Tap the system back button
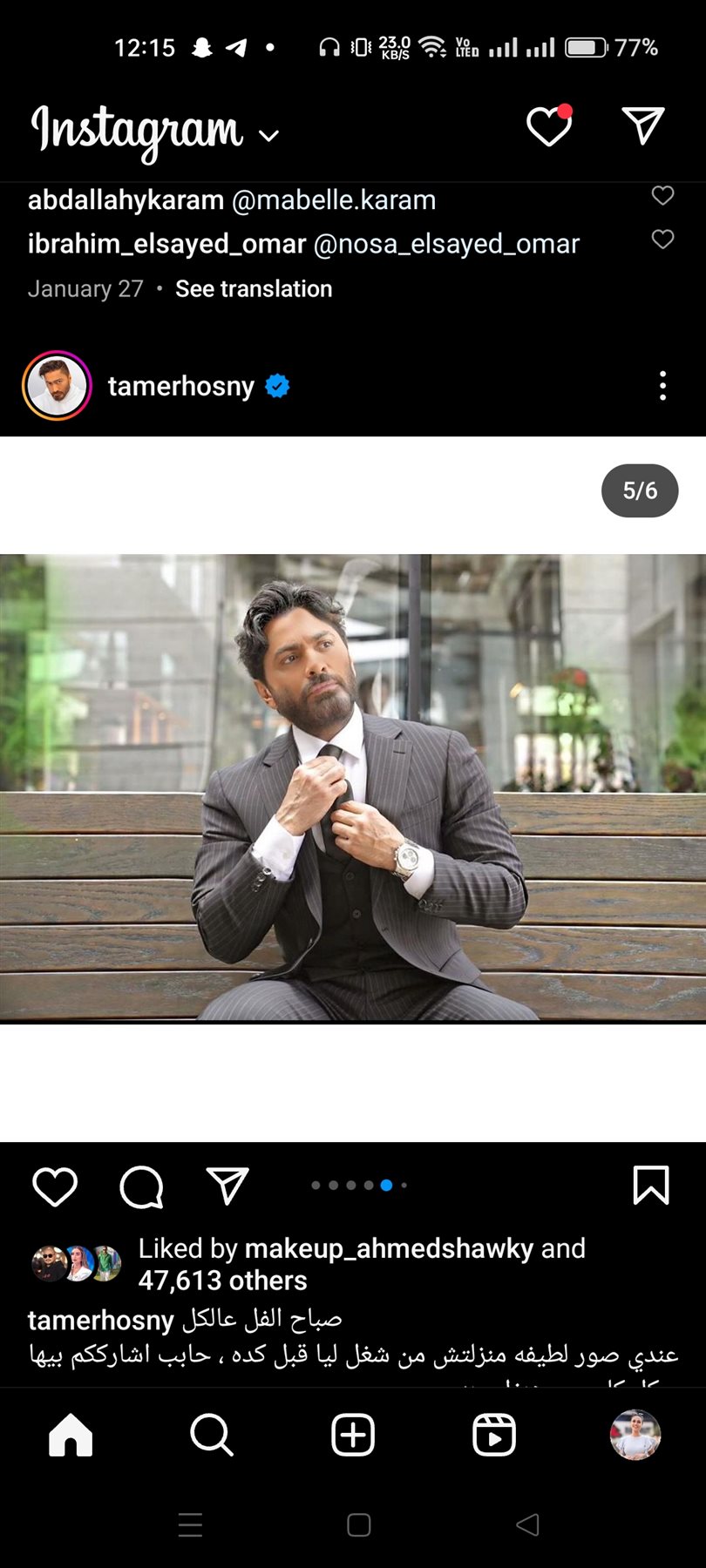The image size is (706, 1568). click(x=527, y=1524)
